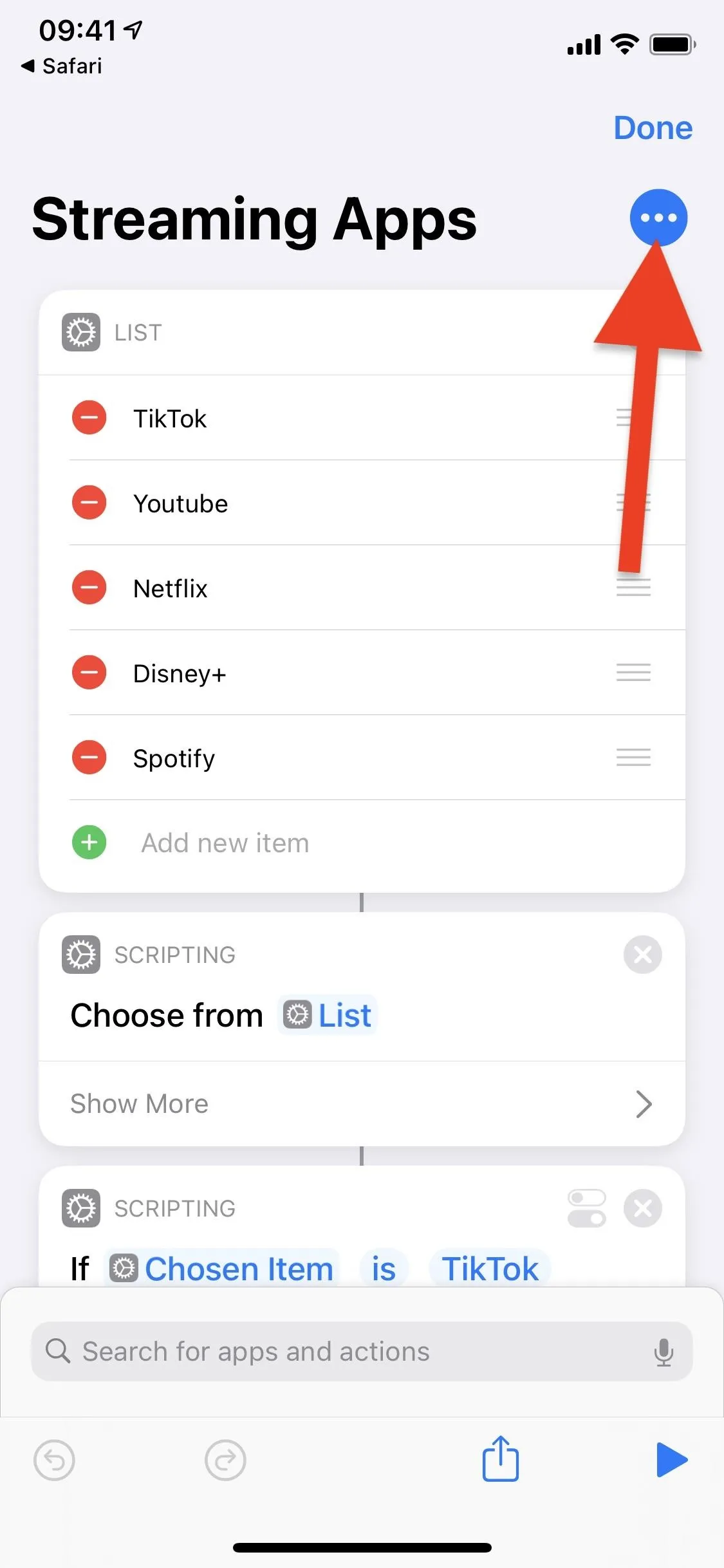
Task: Remove TikTok from the list
Action: click(x=89, y=418)
